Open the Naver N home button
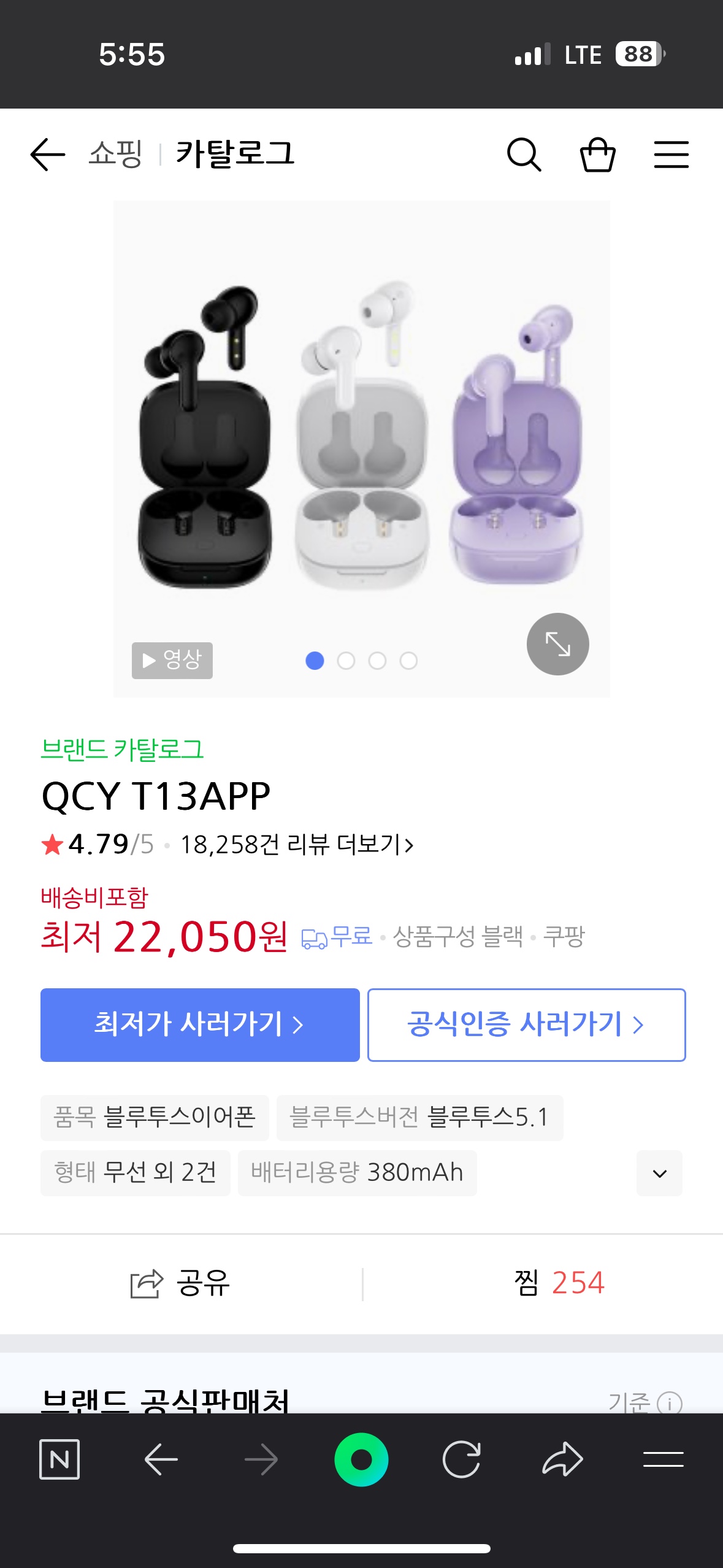The image size is (723, 1568). click(59, 1459)
